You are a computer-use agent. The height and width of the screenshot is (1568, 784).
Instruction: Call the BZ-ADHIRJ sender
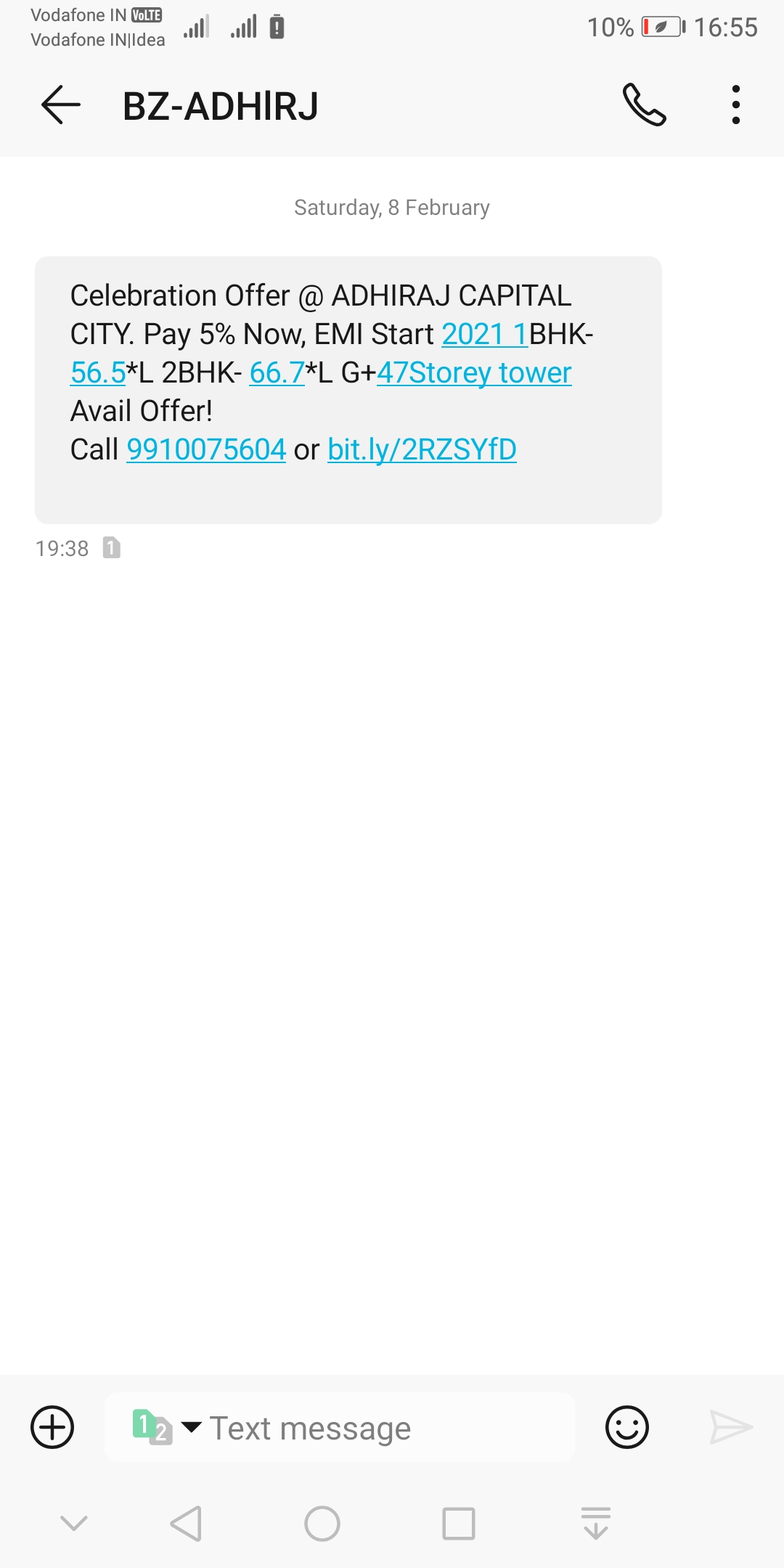pos(644,105)
